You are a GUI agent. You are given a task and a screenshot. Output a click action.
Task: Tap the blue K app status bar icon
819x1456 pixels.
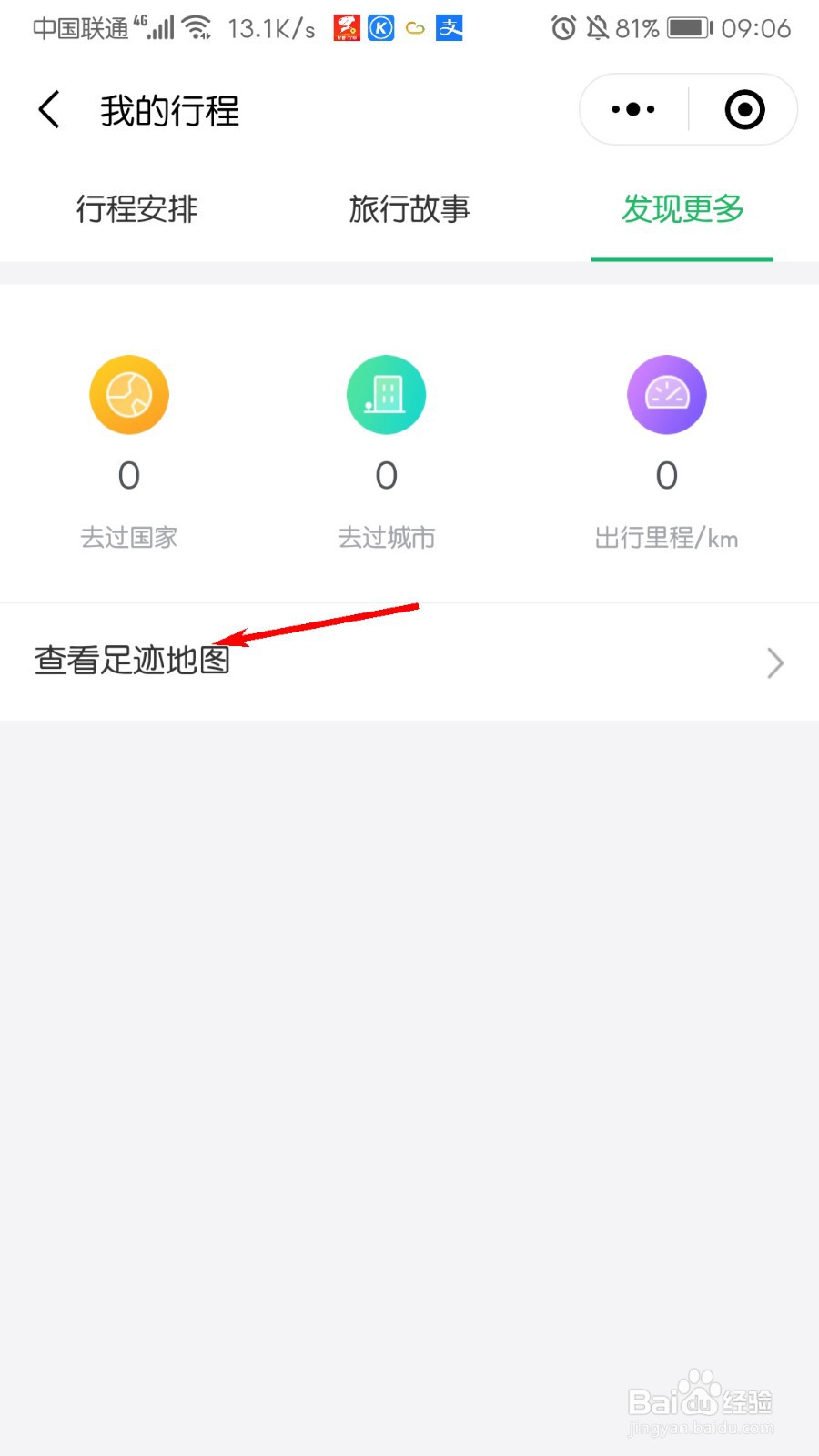click(x=380, y=27)
